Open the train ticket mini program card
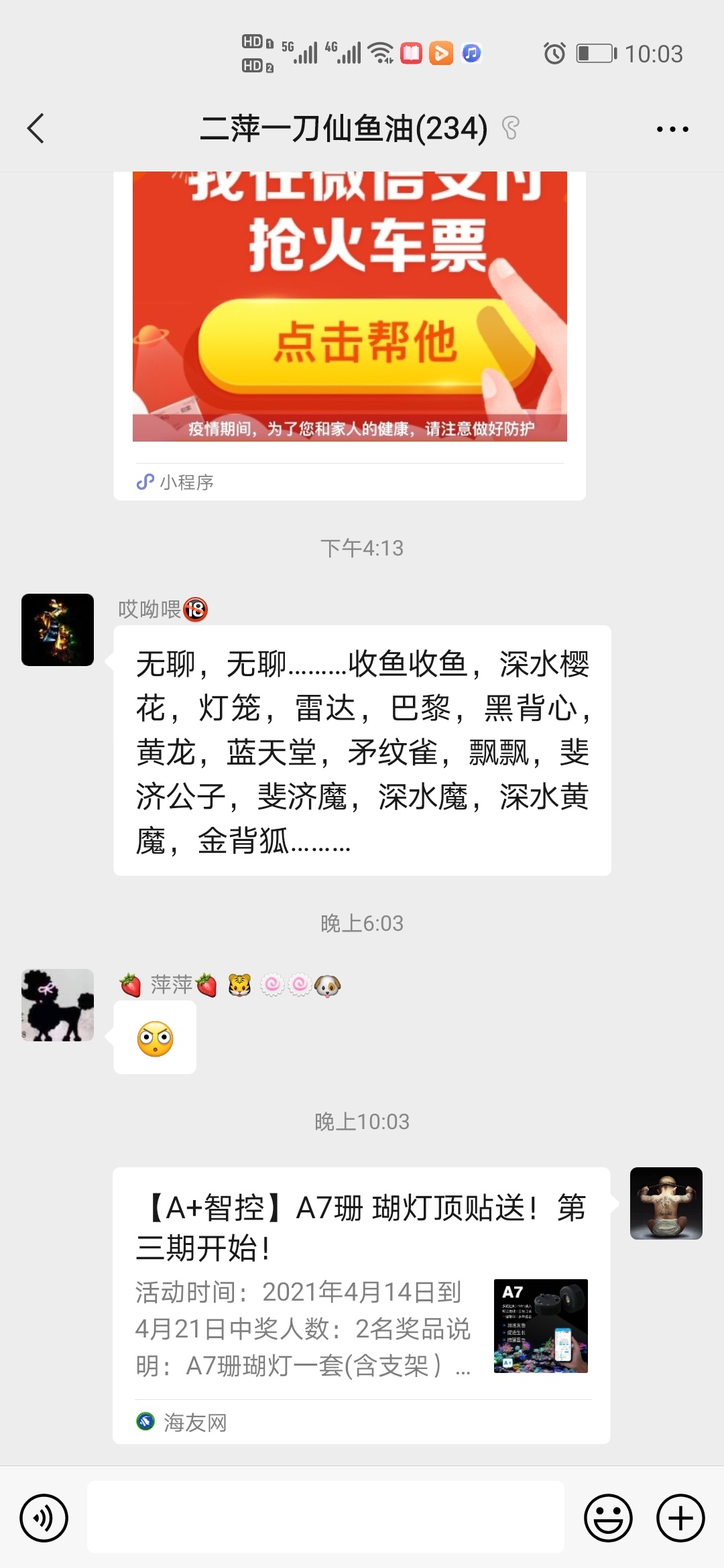Image resolution: width=724 pixels, height=1568 pixels. pyautogui.click(x=349, y=322)
